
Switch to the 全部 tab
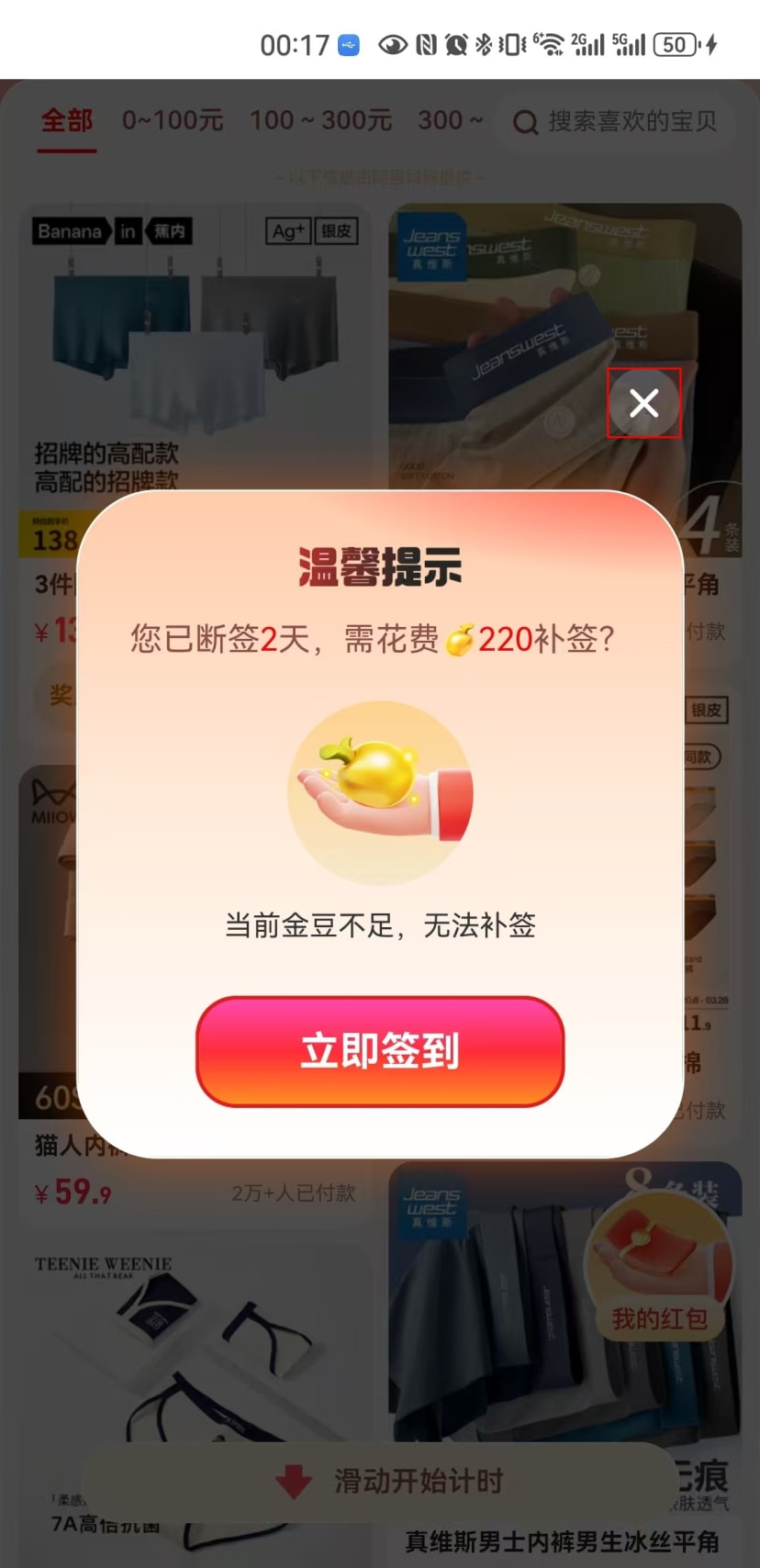click(67, 120)
